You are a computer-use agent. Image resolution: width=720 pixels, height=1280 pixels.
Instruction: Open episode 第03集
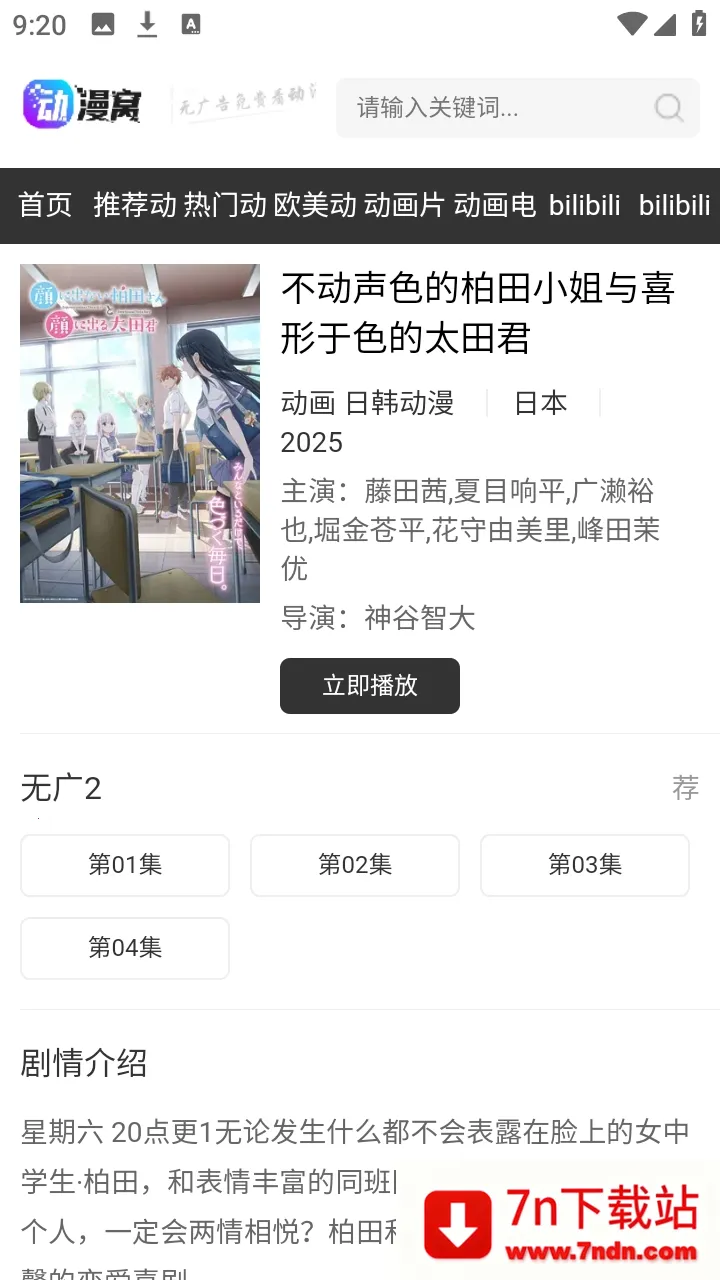coord(585,865)
